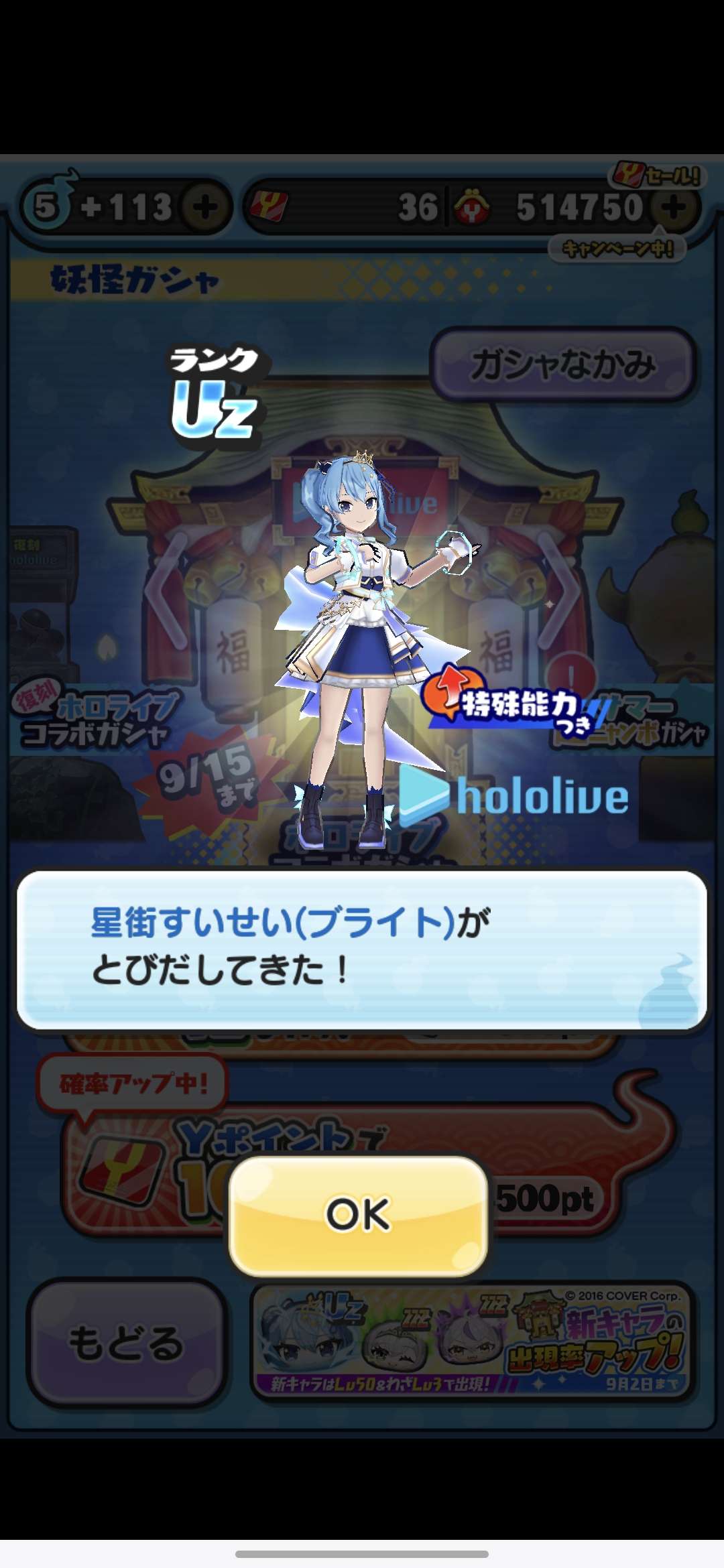
Task: Add more Y-money with the plus icon
Action: [x=674, y=208]
